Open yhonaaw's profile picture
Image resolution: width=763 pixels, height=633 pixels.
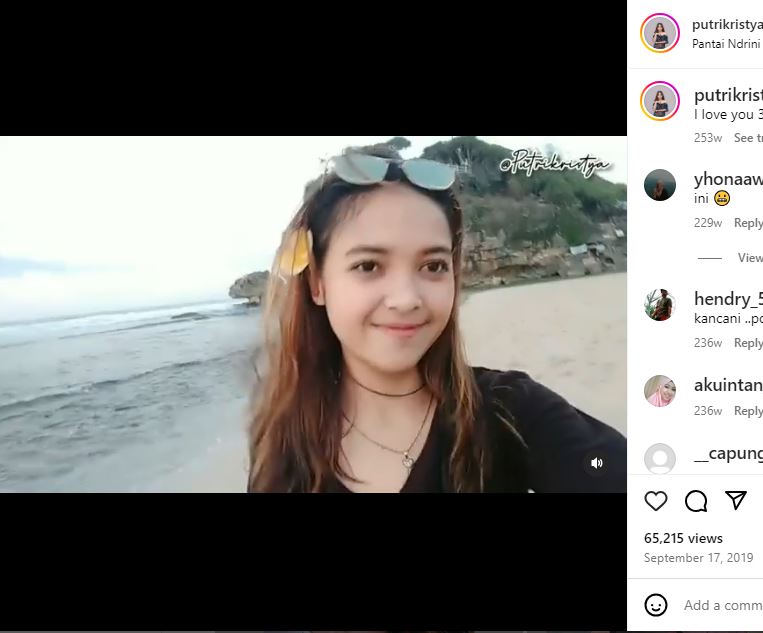660,185
